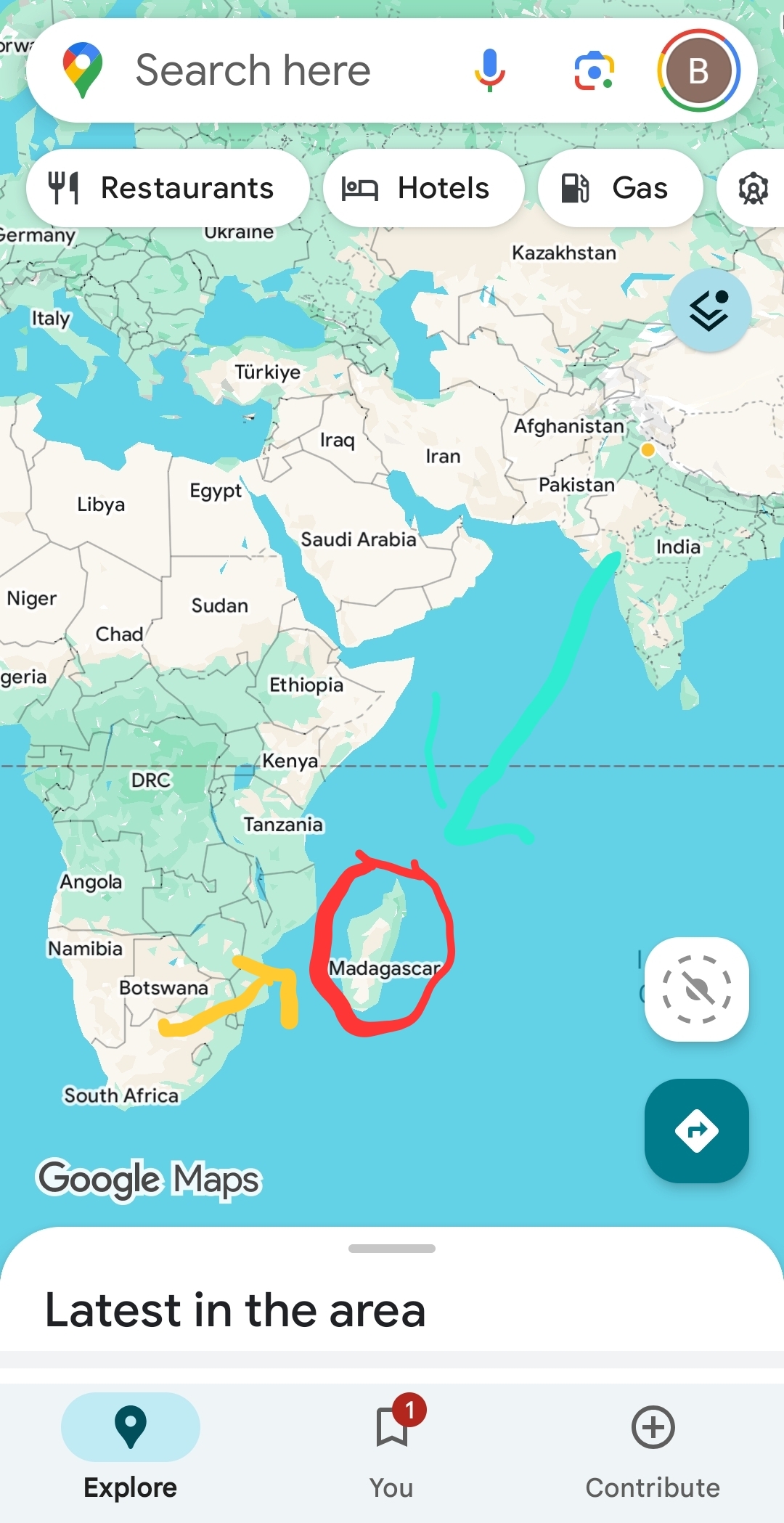
Task: Select the Hotels chip
Action: pyautogui.click(x=424, y=188)
